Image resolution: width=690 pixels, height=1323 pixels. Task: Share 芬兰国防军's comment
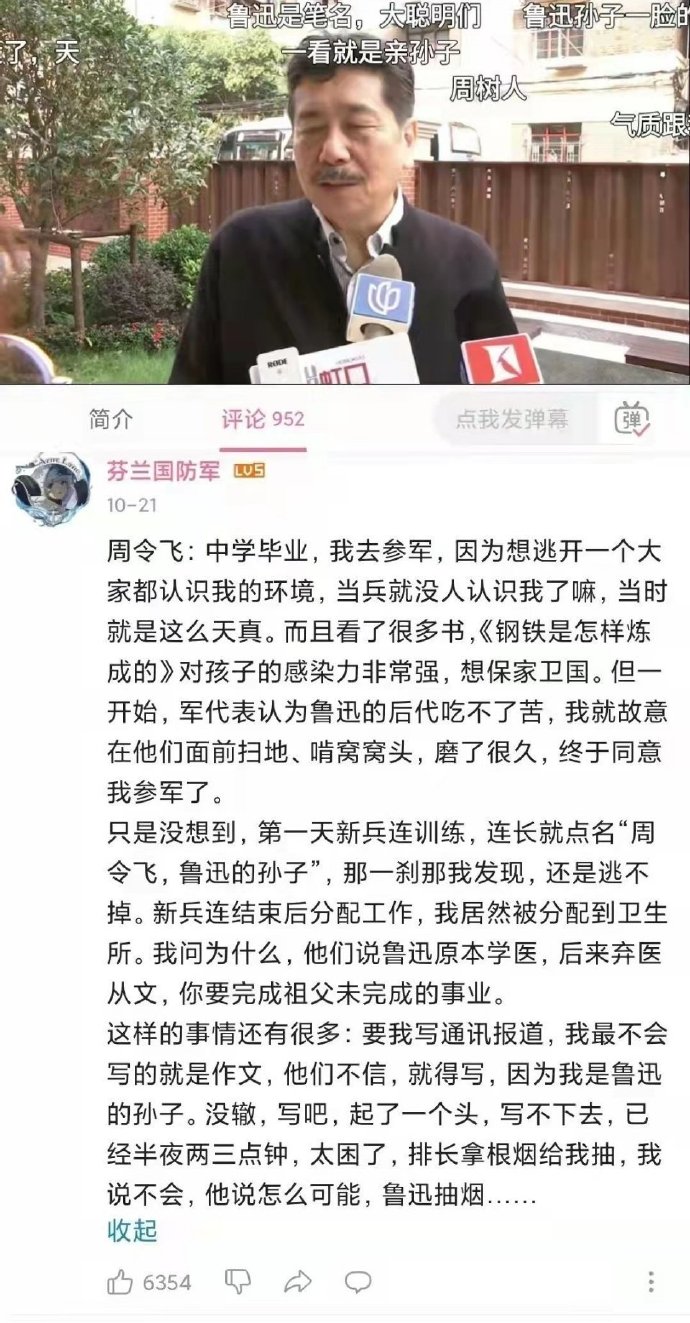click(x=298, y=1282)
